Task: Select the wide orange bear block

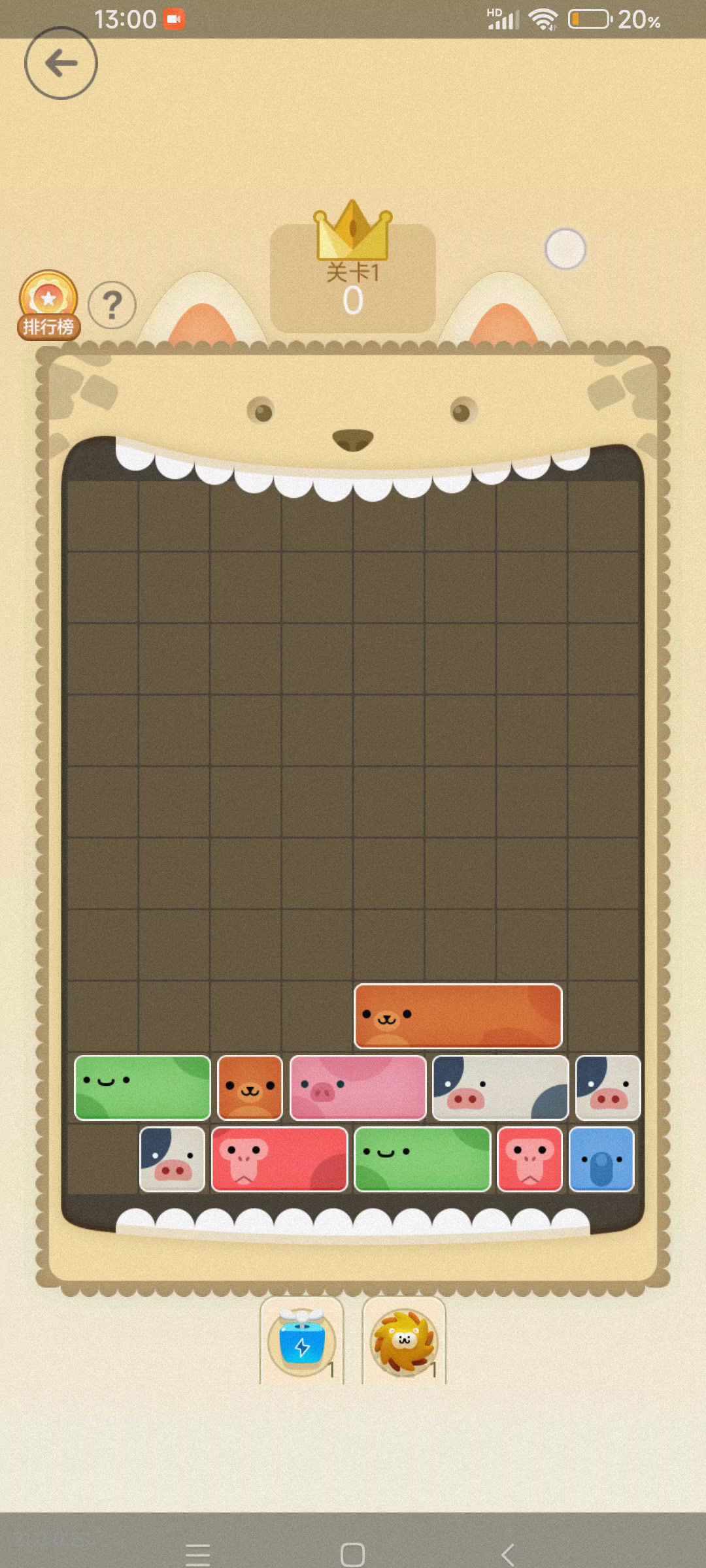Action: (458, 1016)
